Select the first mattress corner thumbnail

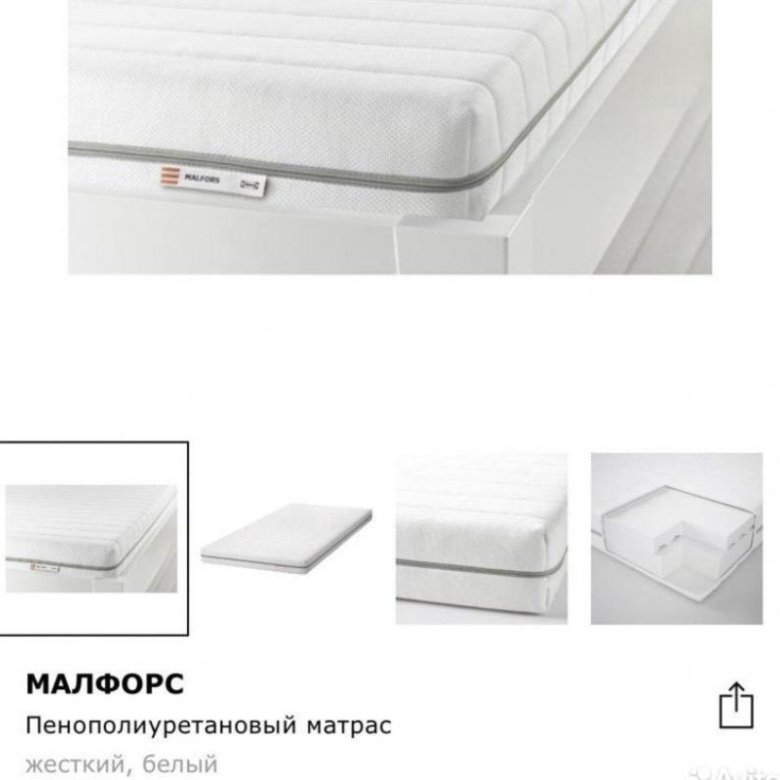coord(92,537)
